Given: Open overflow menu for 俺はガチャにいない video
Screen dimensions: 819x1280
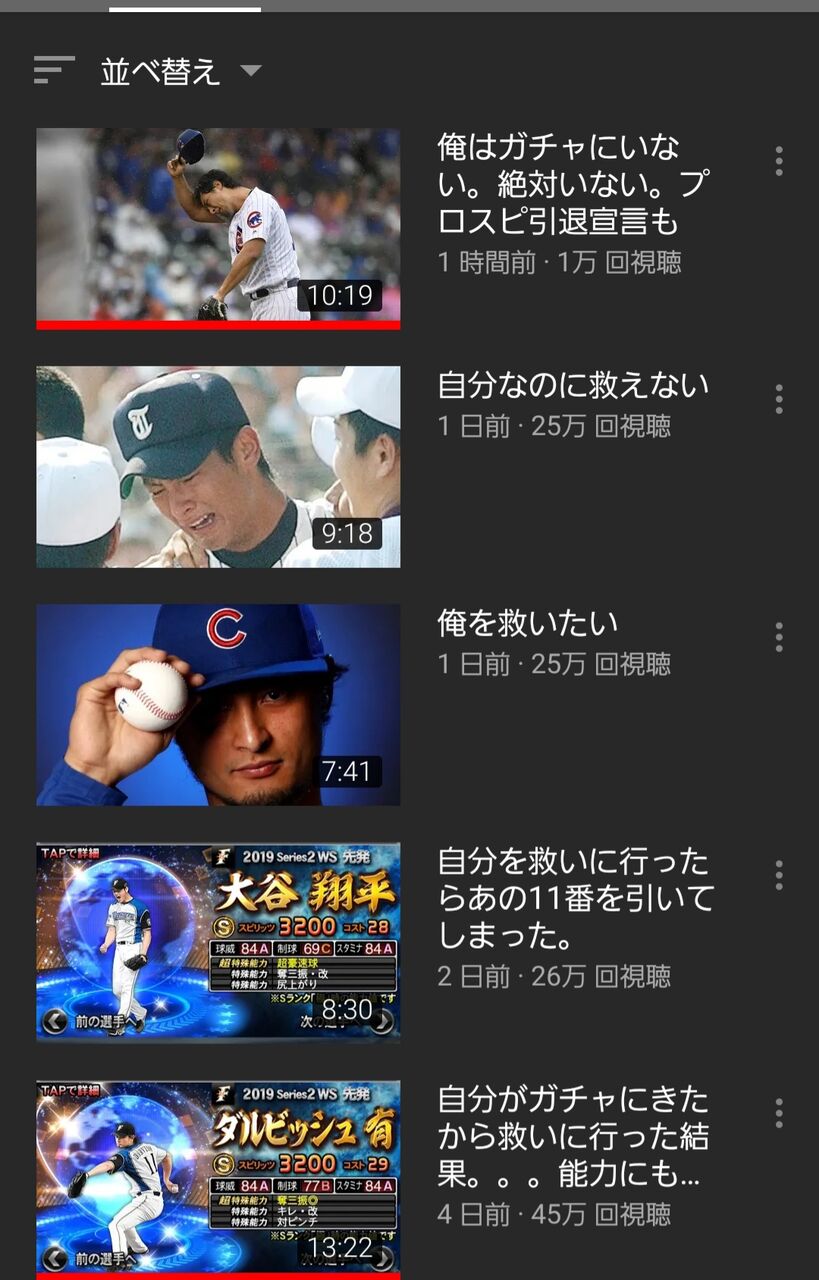Looking at the screenshot, I should (778, 160).
